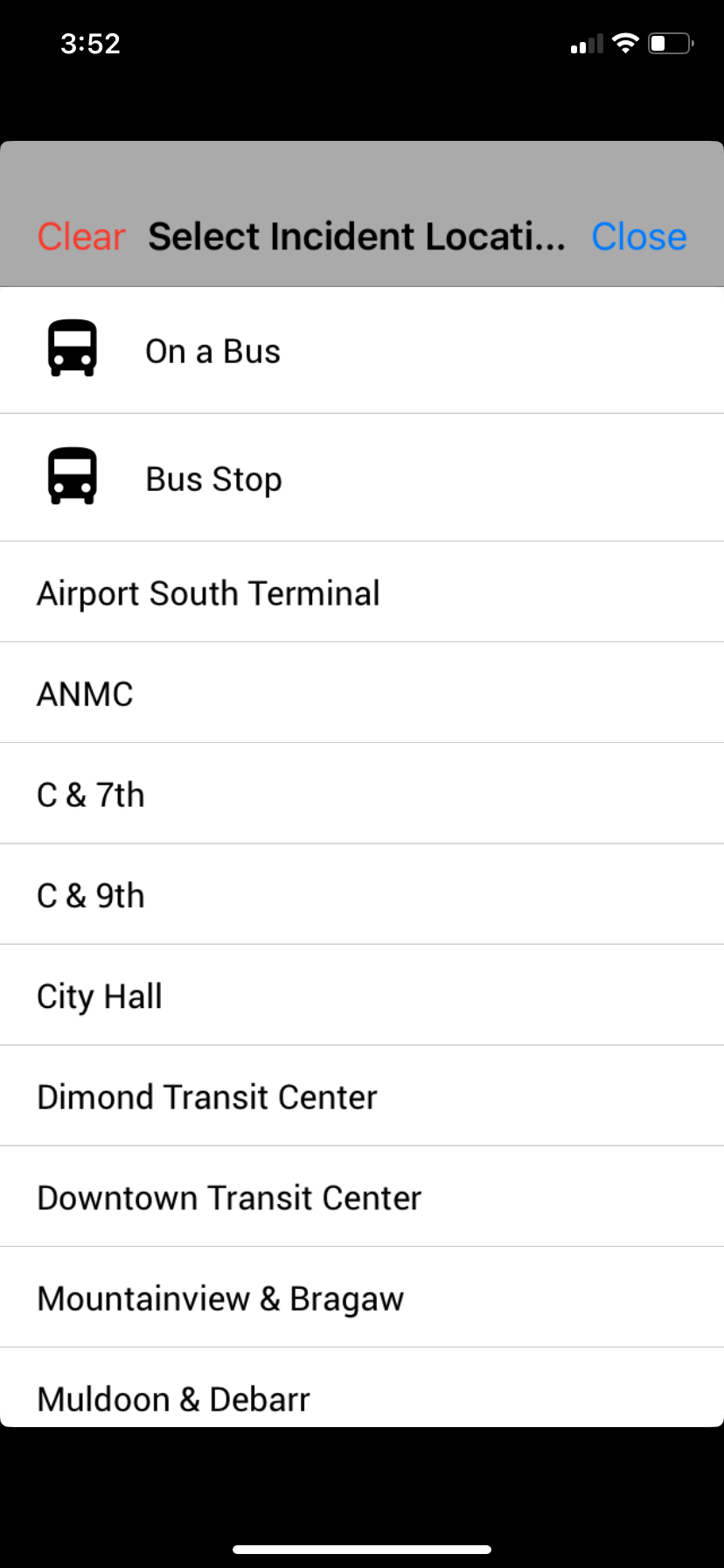Clear the selected incident location
Image resolution: width=724 pixels, height=1568 pixels.
click(x=81, y=237)
